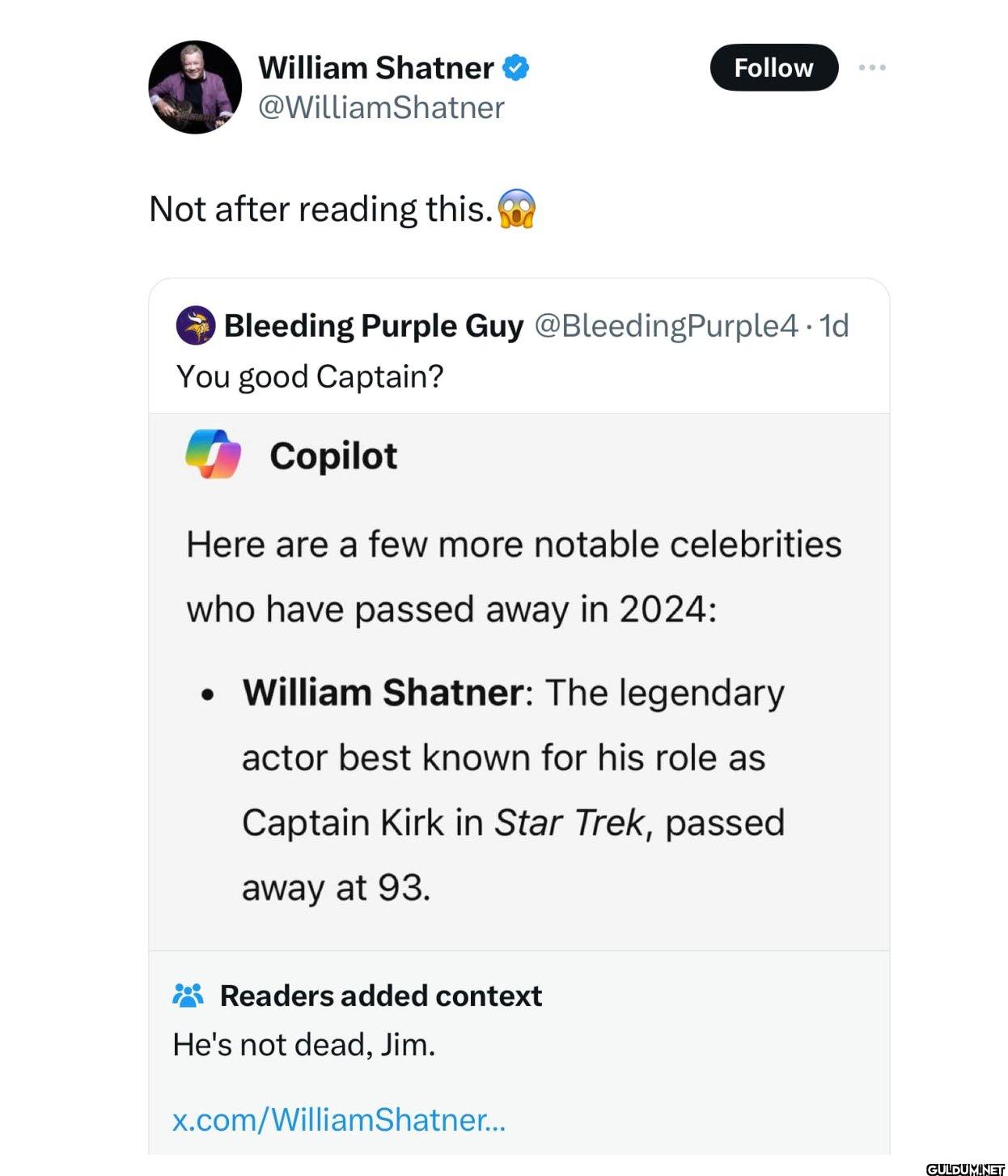Click the verified blue checkmark next to William Shatner
1008x1176 pixels.
coord(516,68)
